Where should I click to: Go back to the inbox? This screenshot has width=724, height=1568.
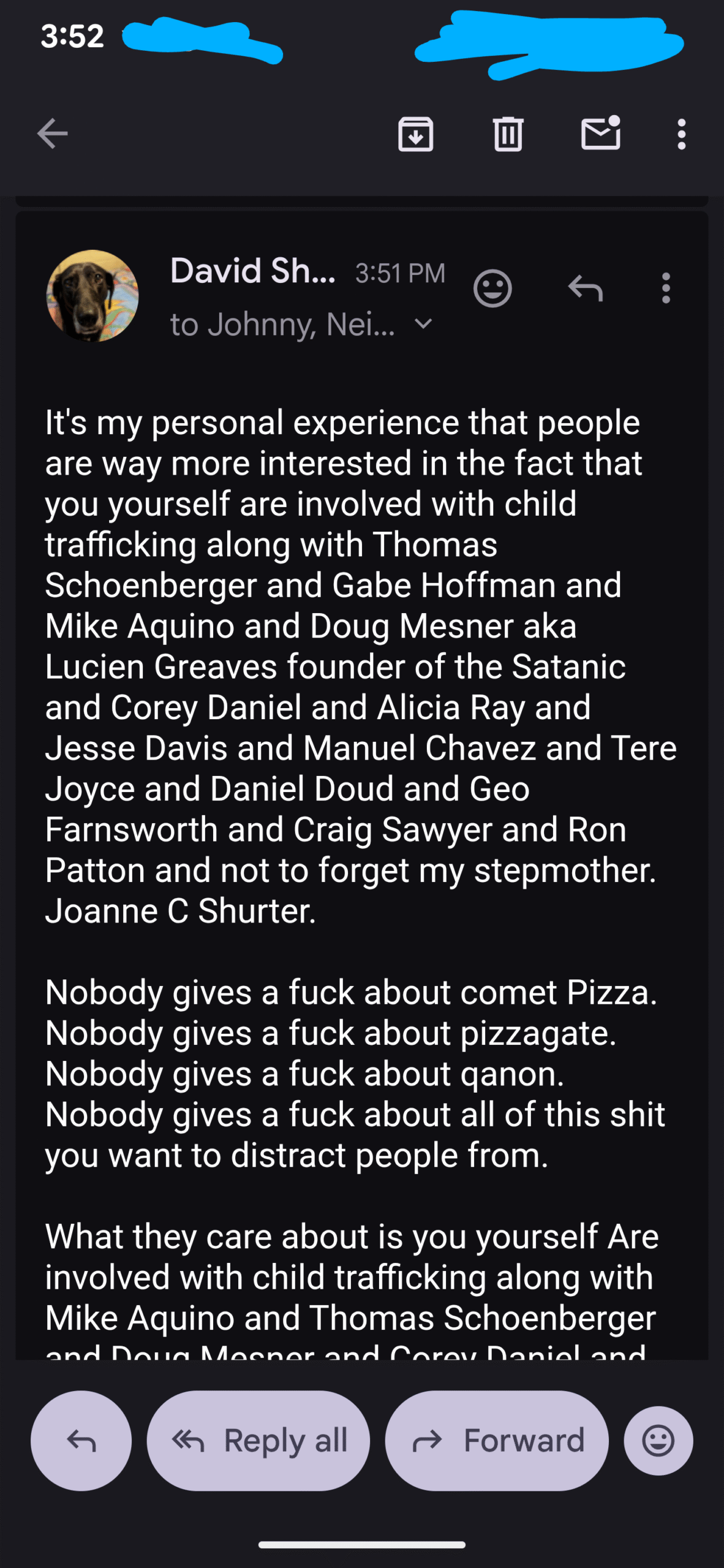click(x=52, y=134)
